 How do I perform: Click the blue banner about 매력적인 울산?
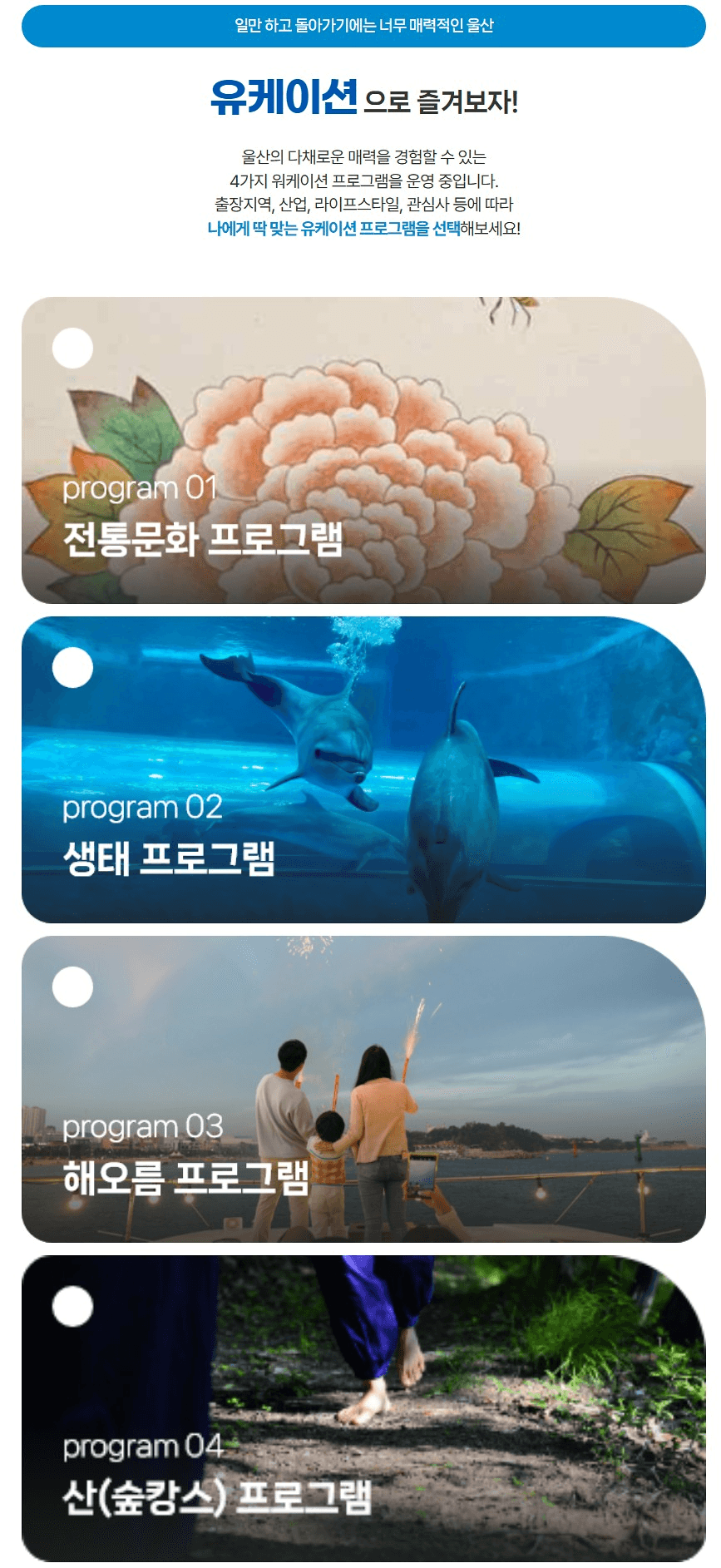click(x=360, y=27)
